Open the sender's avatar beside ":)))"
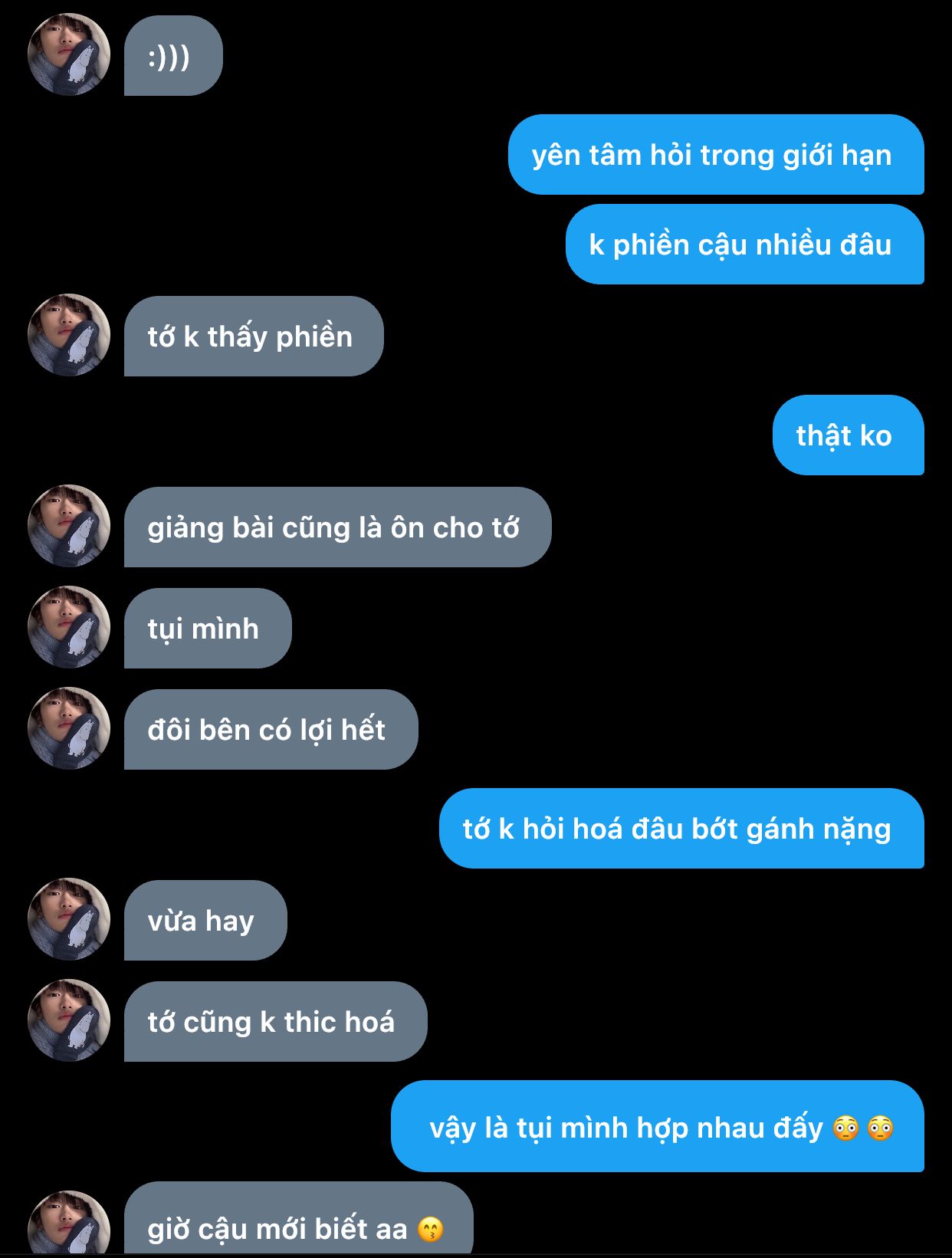This screenshot has height=1258, width=952. [x=69, y=54]
